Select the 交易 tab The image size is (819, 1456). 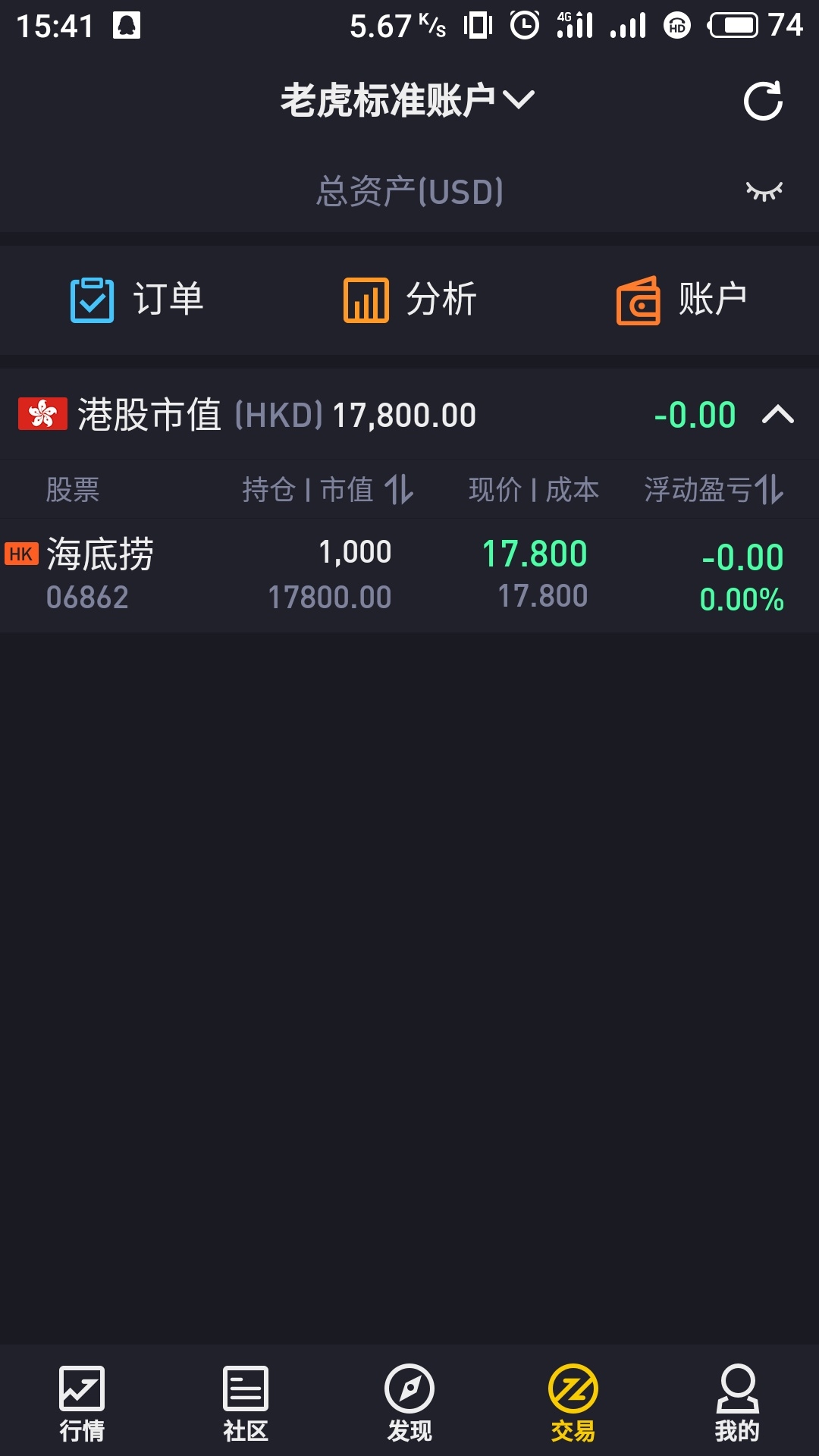(x=573, y=1404)
